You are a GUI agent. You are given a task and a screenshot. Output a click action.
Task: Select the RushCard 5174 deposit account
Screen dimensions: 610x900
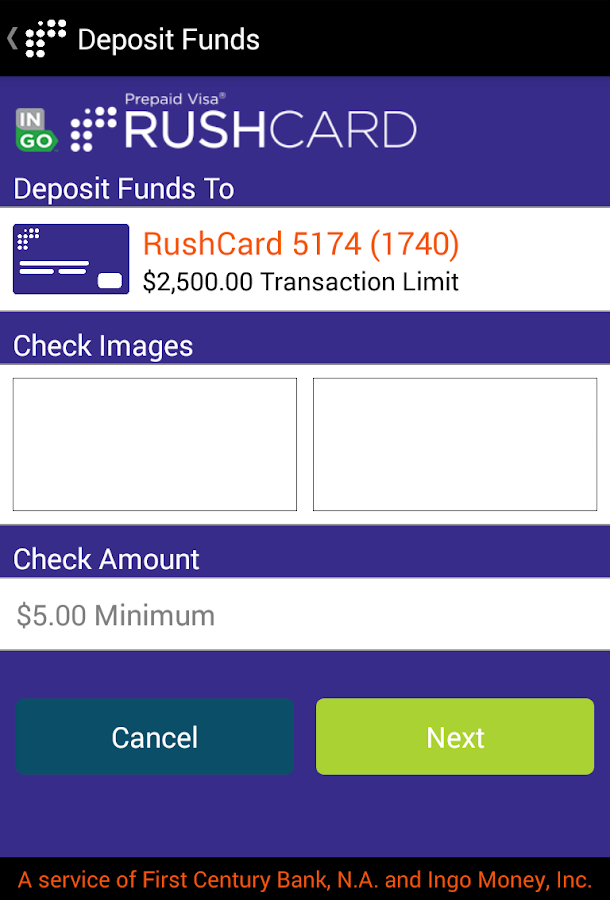[300, 259]
